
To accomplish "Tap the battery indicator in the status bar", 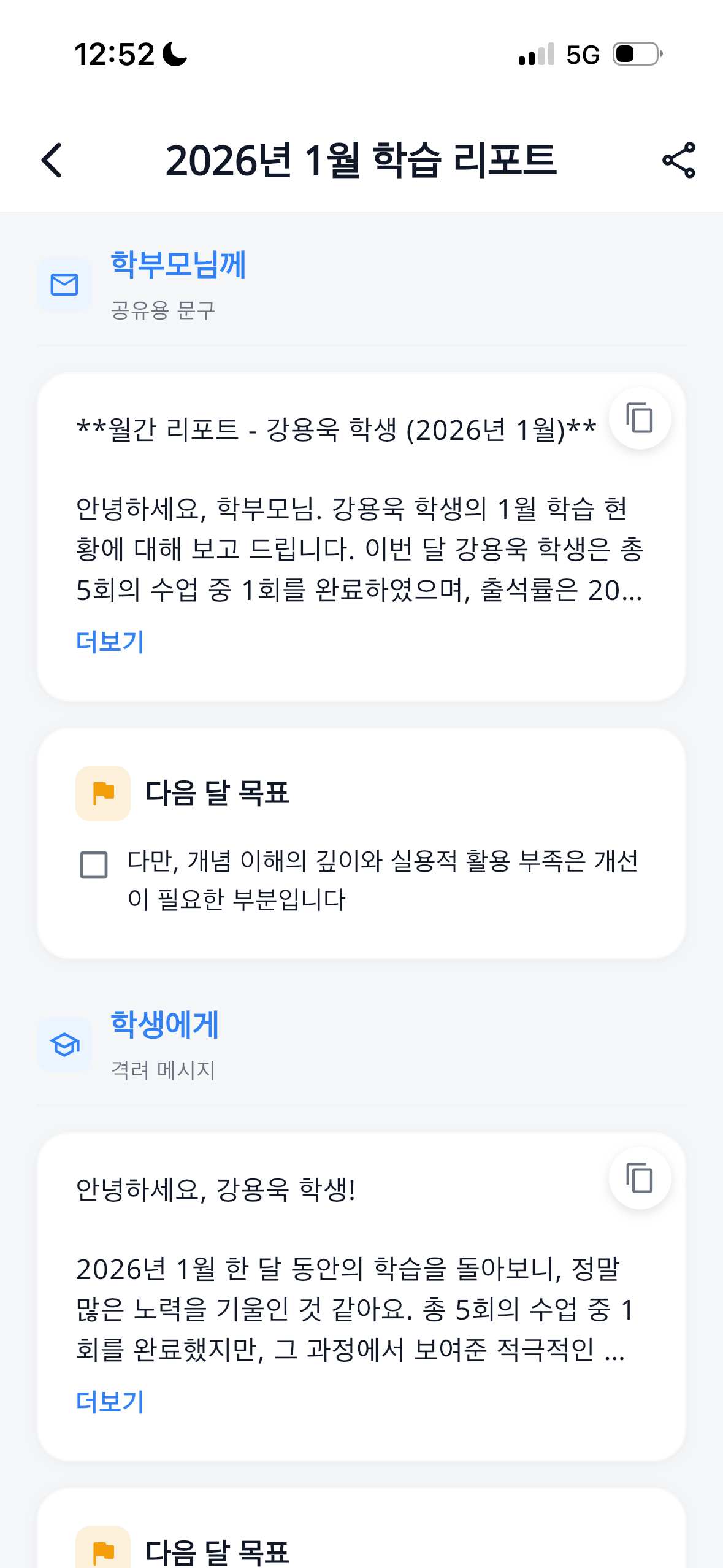I will click(x=637, y=55).
